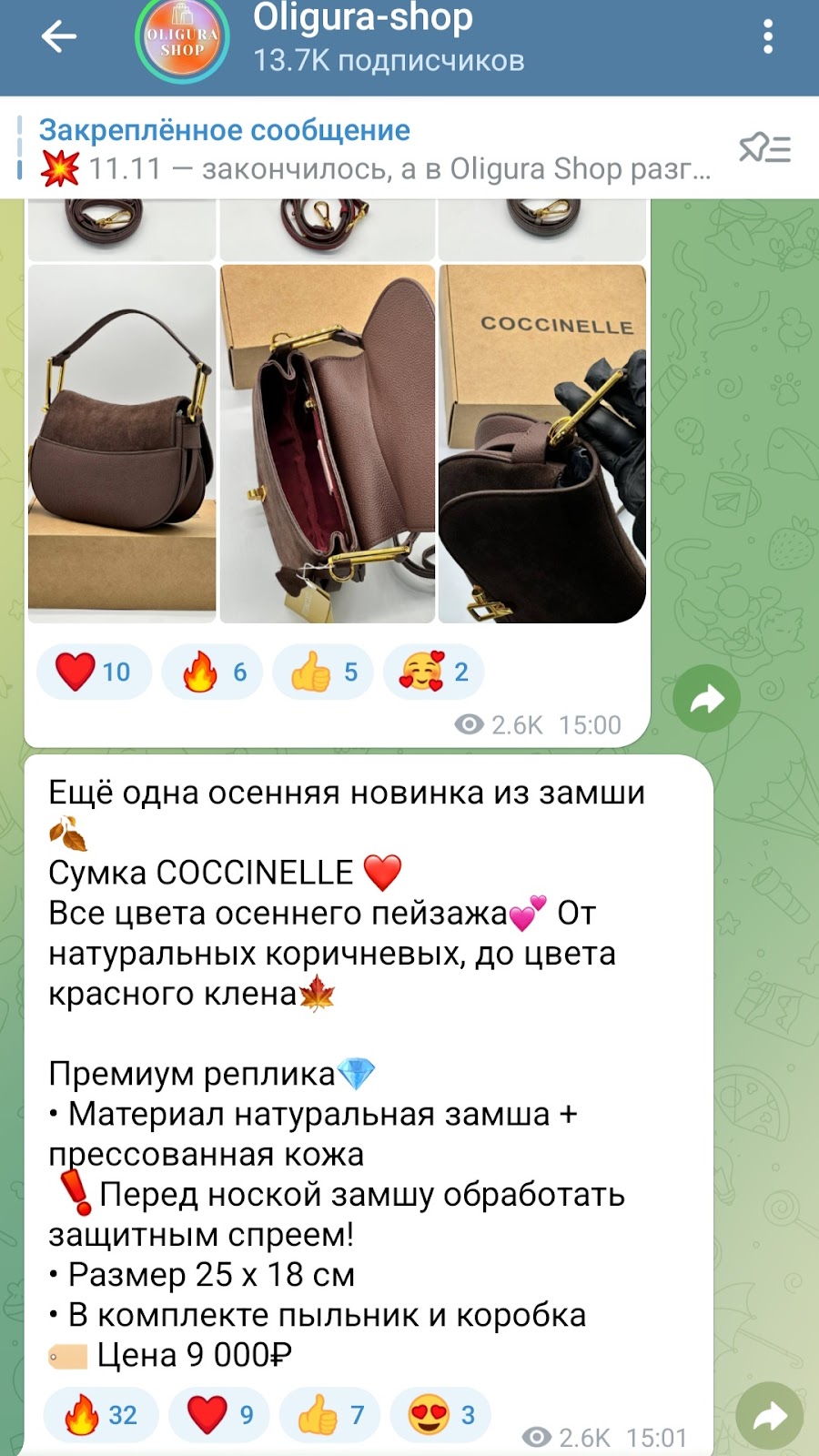This screenshot has height=1456, width=819.
Task: Add a heart reaction with 10 on the photo post
Action: click(94, 672)
